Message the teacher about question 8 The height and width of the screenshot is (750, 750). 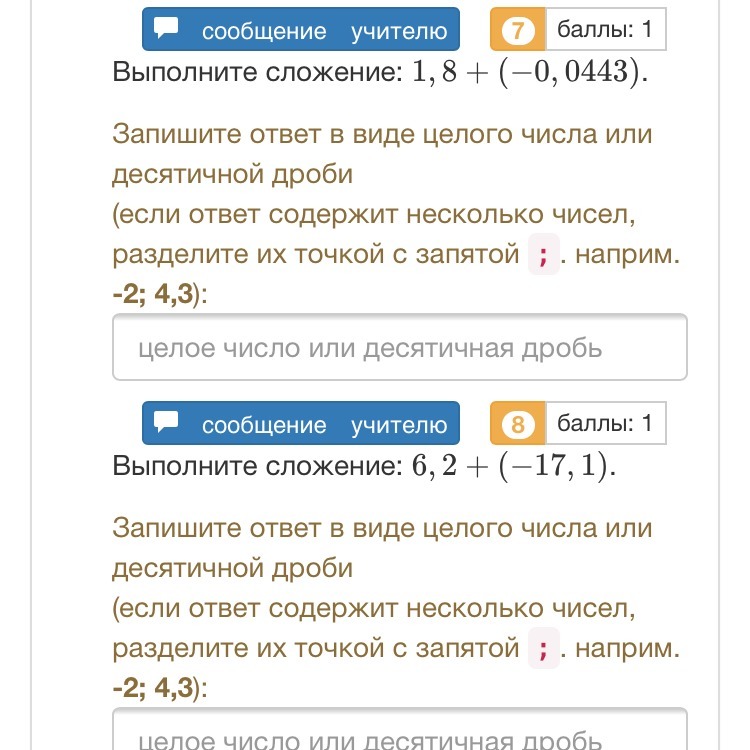pyautogui.click(x=301, y=425)
